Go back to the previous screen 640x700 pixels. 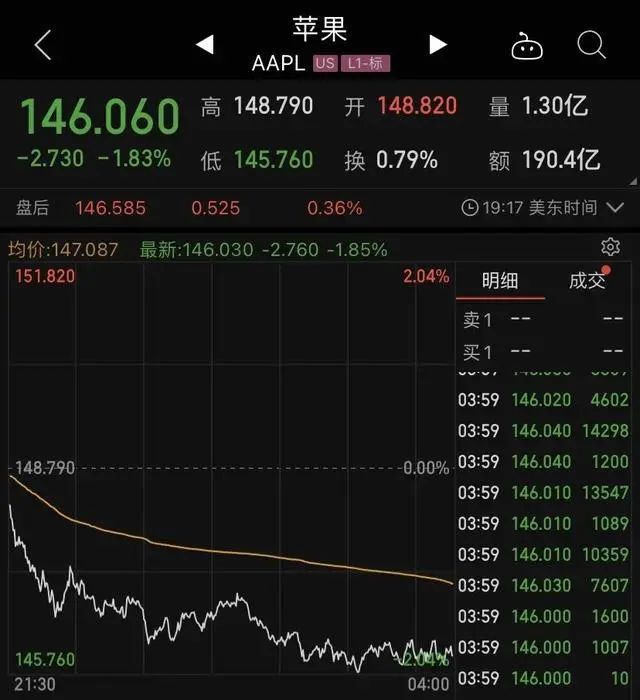point(42,44)
